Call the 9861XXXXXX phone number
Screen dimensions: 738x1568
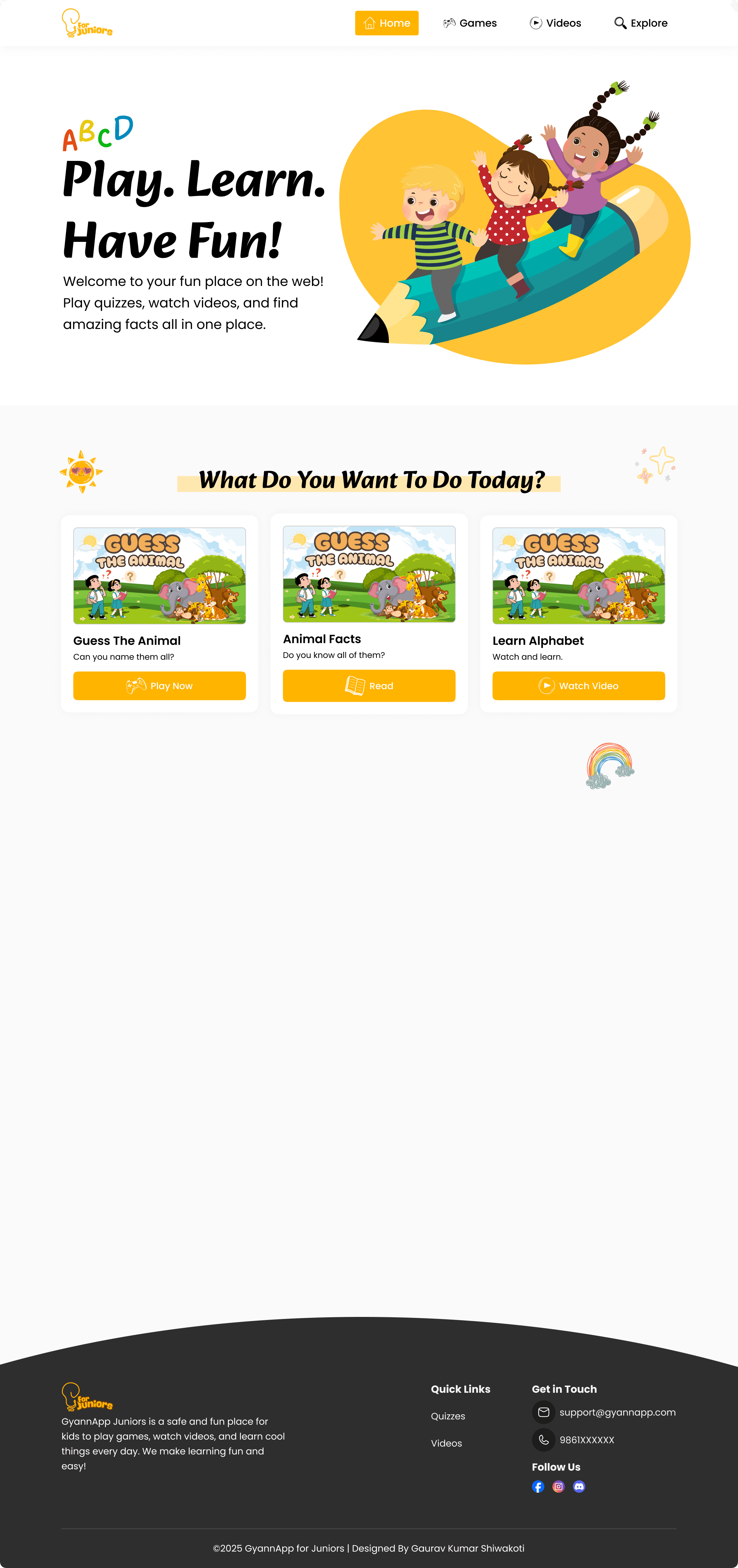[586, 1440]
